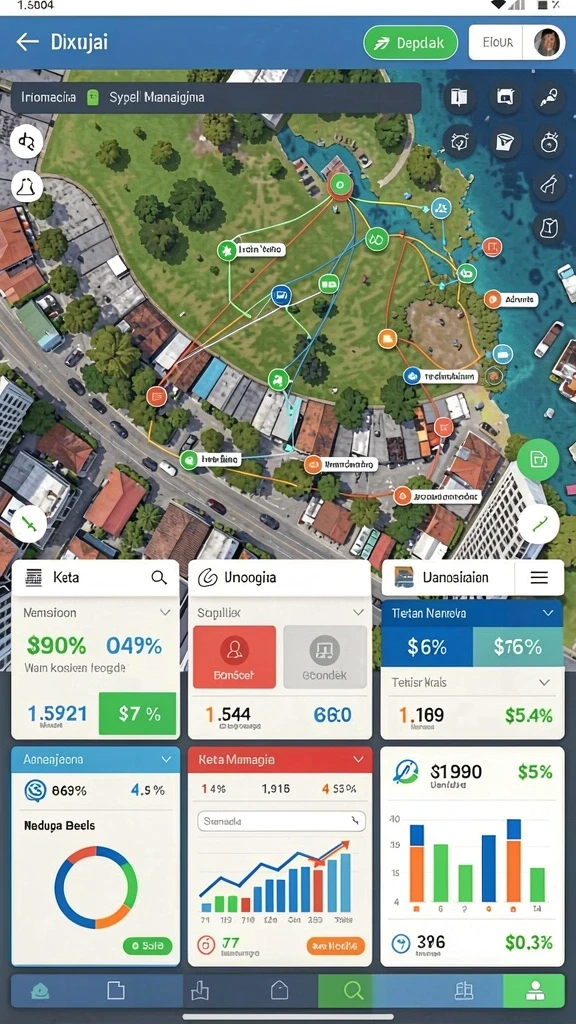The width and height of the screenshot is (576, 1024).
Task: Open the Elour button in the header
Action: [497, 43]
